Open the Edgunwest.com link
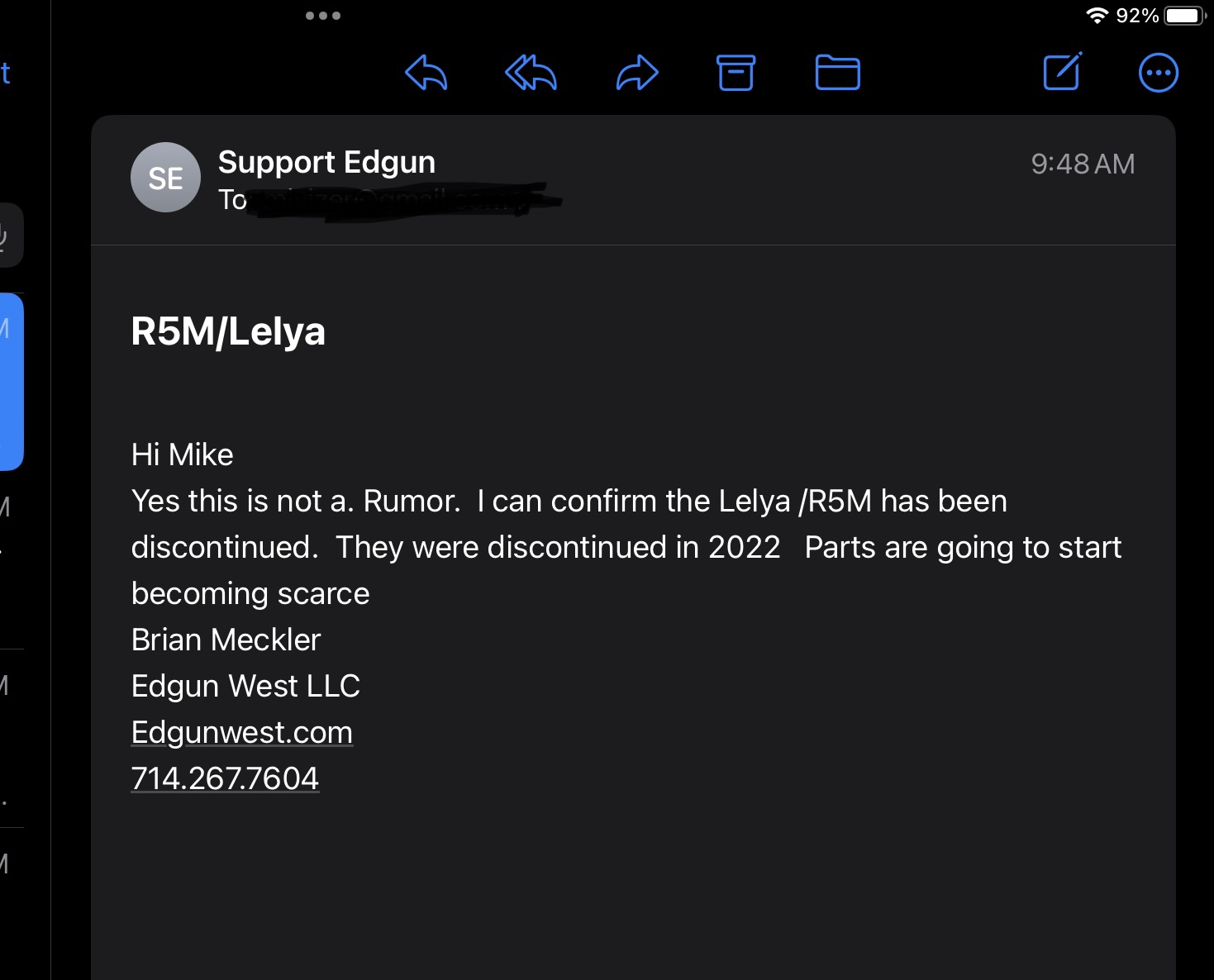Image resolution: width=1214 pixels, height=980 pixels. (241, 732)
